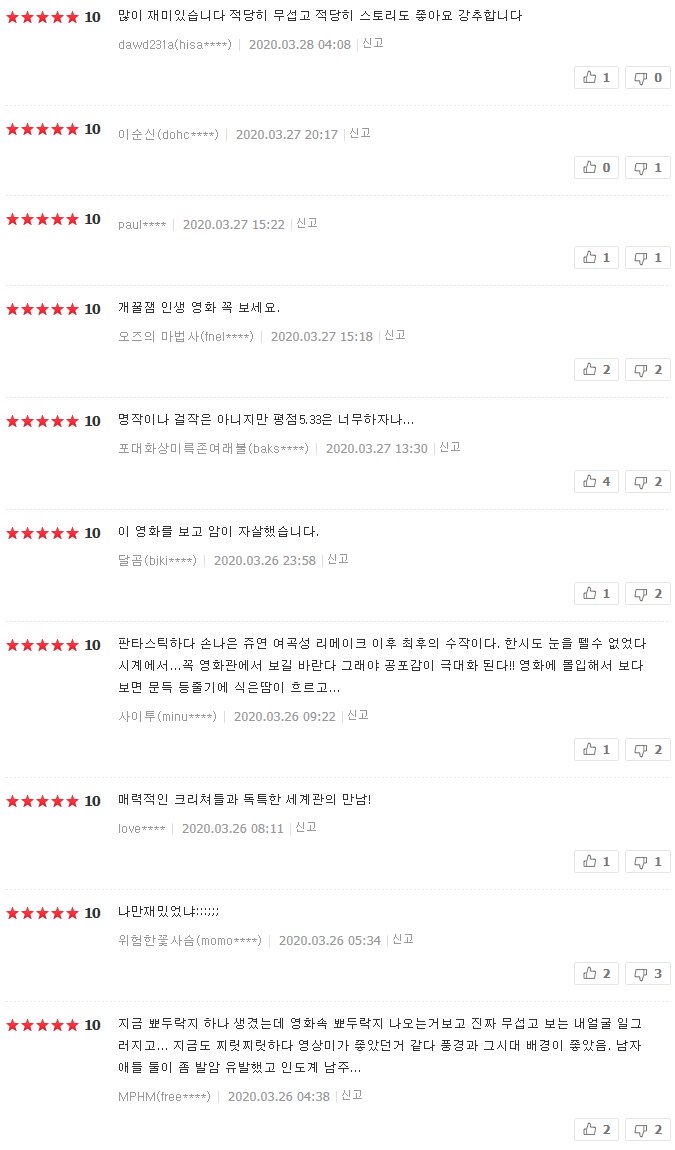Tap 신고 on 포대화상미륵존여래불's review
The width and height of the screenshot is (675, 1150).
pyautogui.click(x=450, y=447)
